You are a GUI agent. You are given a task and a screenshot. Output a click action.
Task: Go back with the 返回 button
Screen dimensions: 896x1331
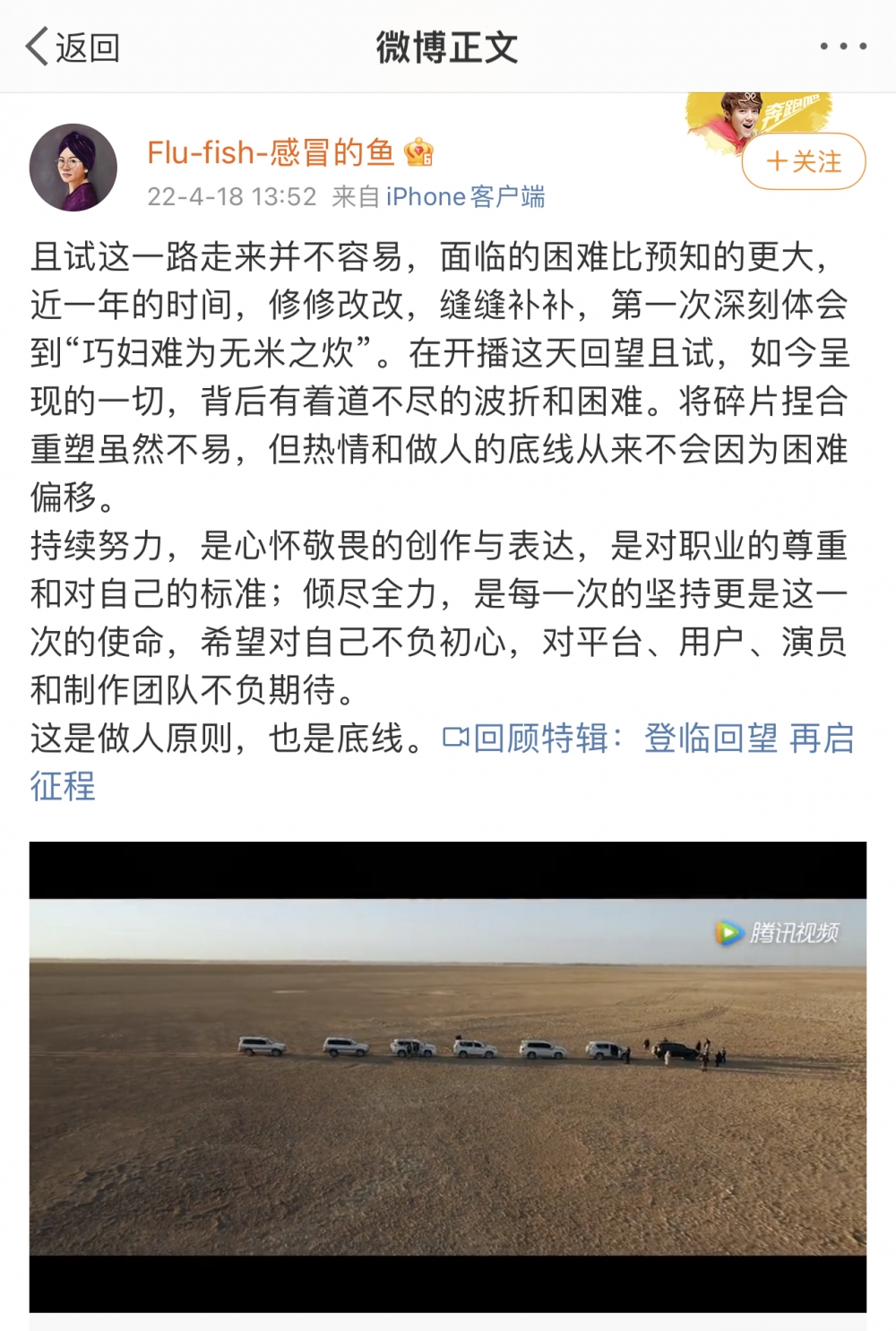(73, 47)
